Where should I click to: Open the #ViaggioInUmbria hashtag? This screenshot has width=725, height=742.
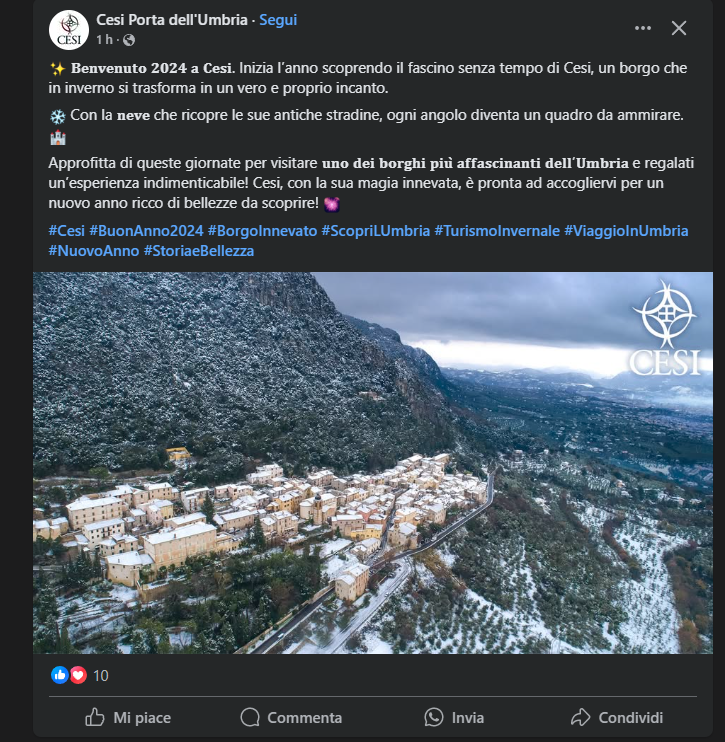pos(626,230)
